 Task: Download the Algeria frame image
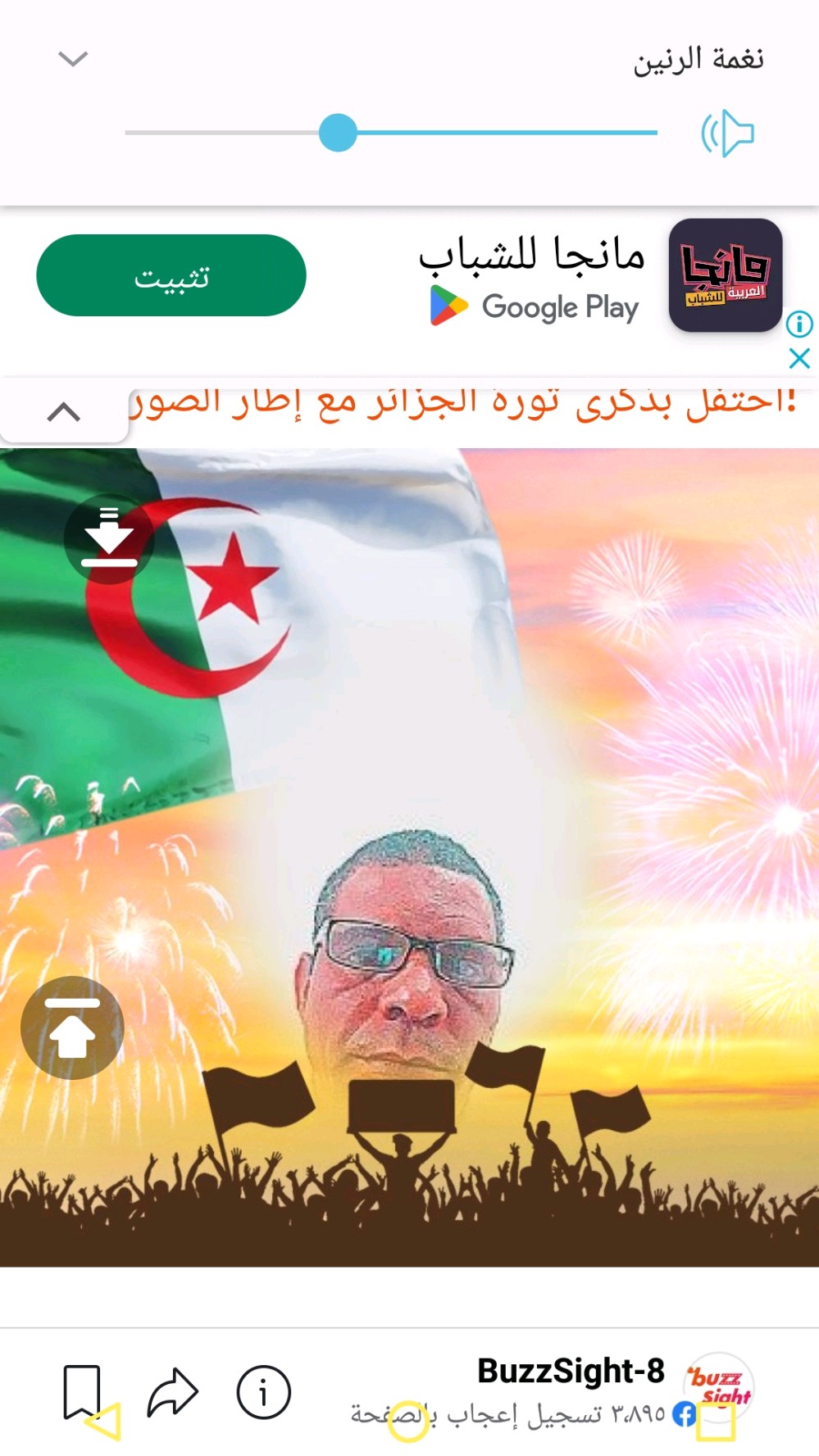click(109, 538)
